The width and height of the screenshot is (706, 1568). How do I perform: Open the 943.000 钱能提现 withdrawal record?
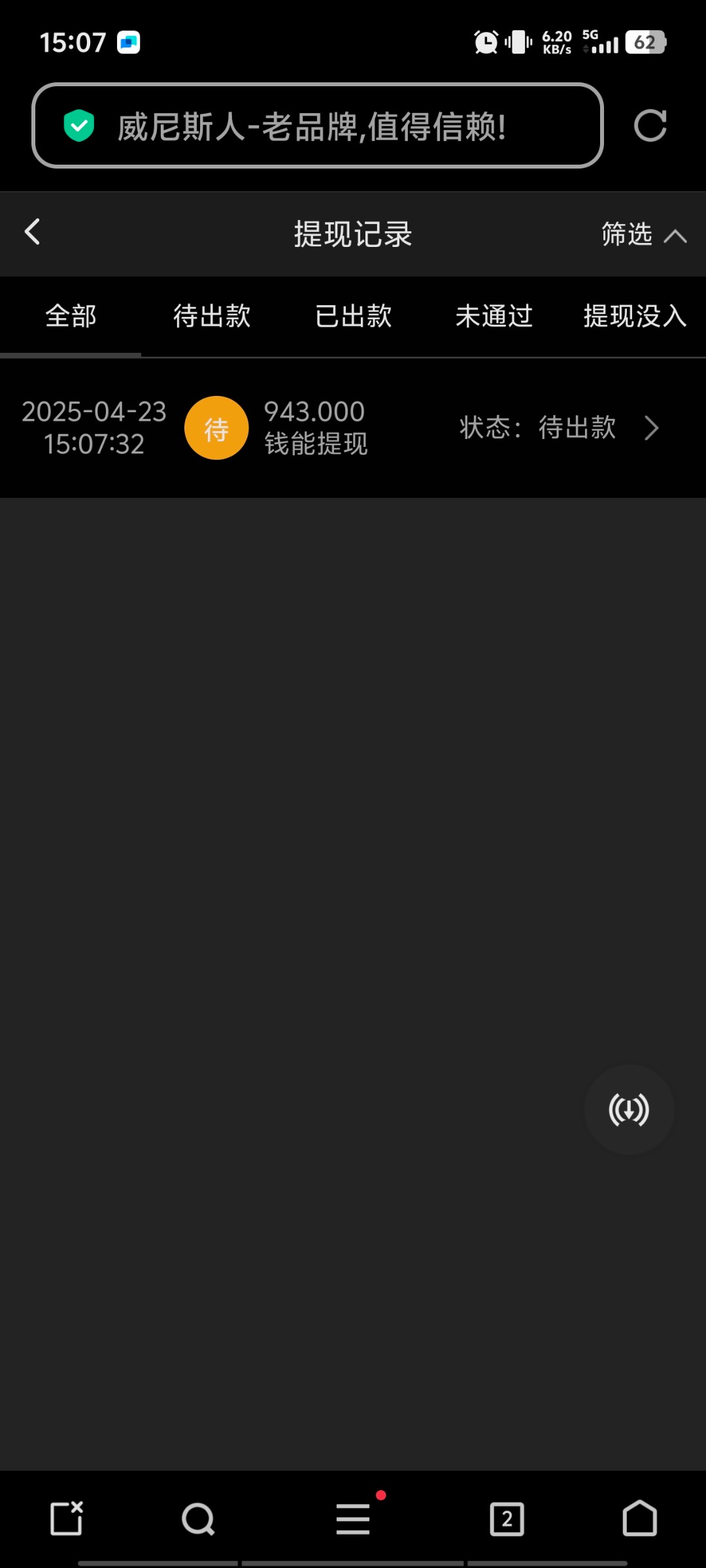tap(353, 428)
